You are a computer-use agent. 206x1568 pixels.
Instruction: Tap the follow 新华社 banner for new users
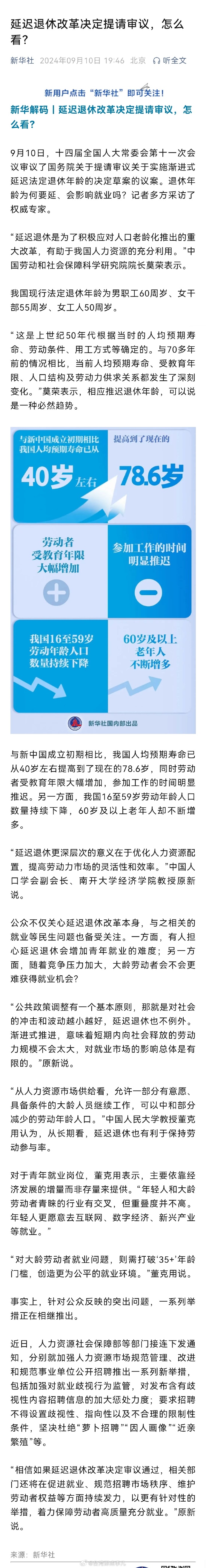click(103, 92)
